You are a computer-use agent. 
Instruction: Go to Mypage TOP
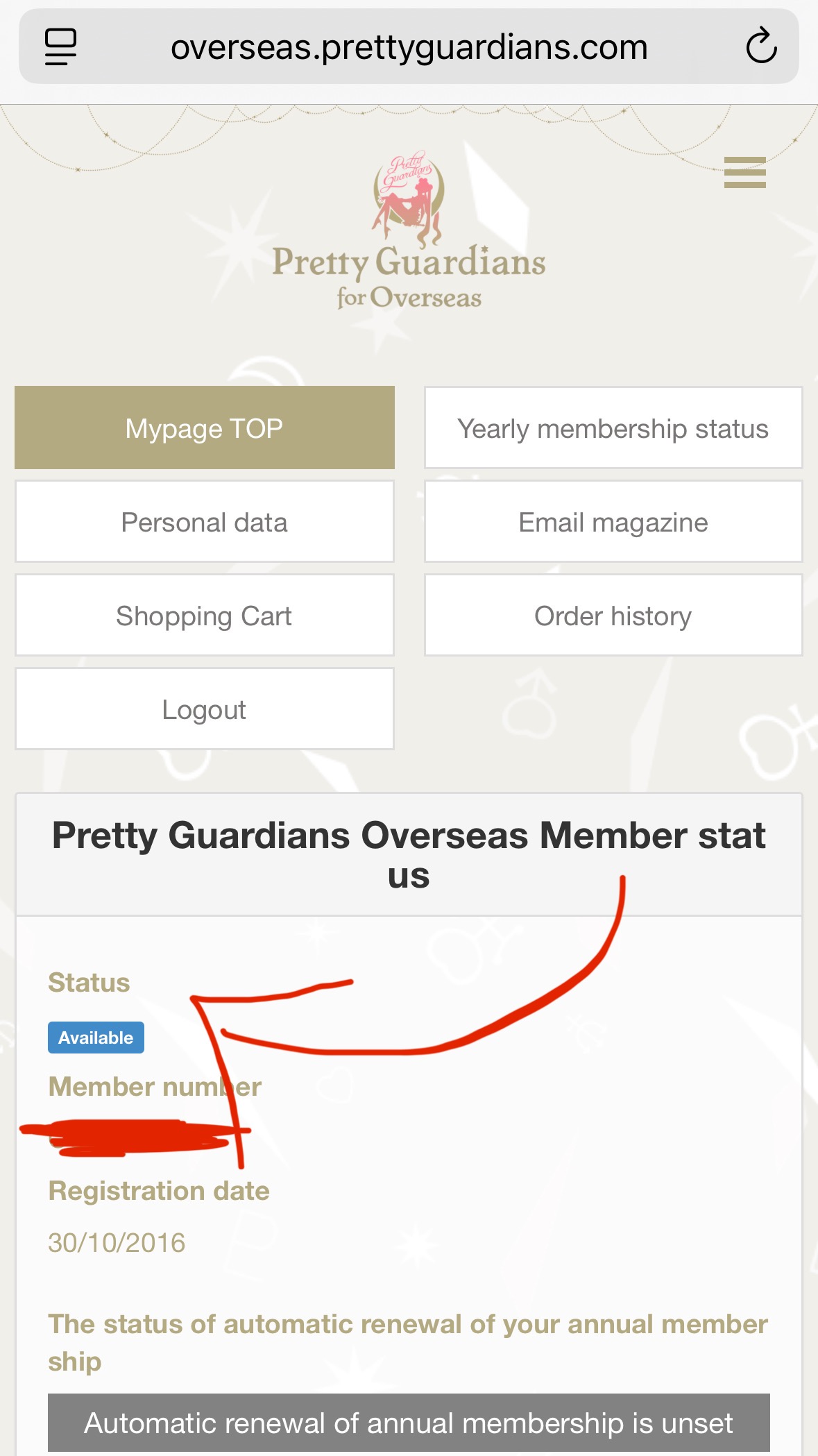coord(205,428)
